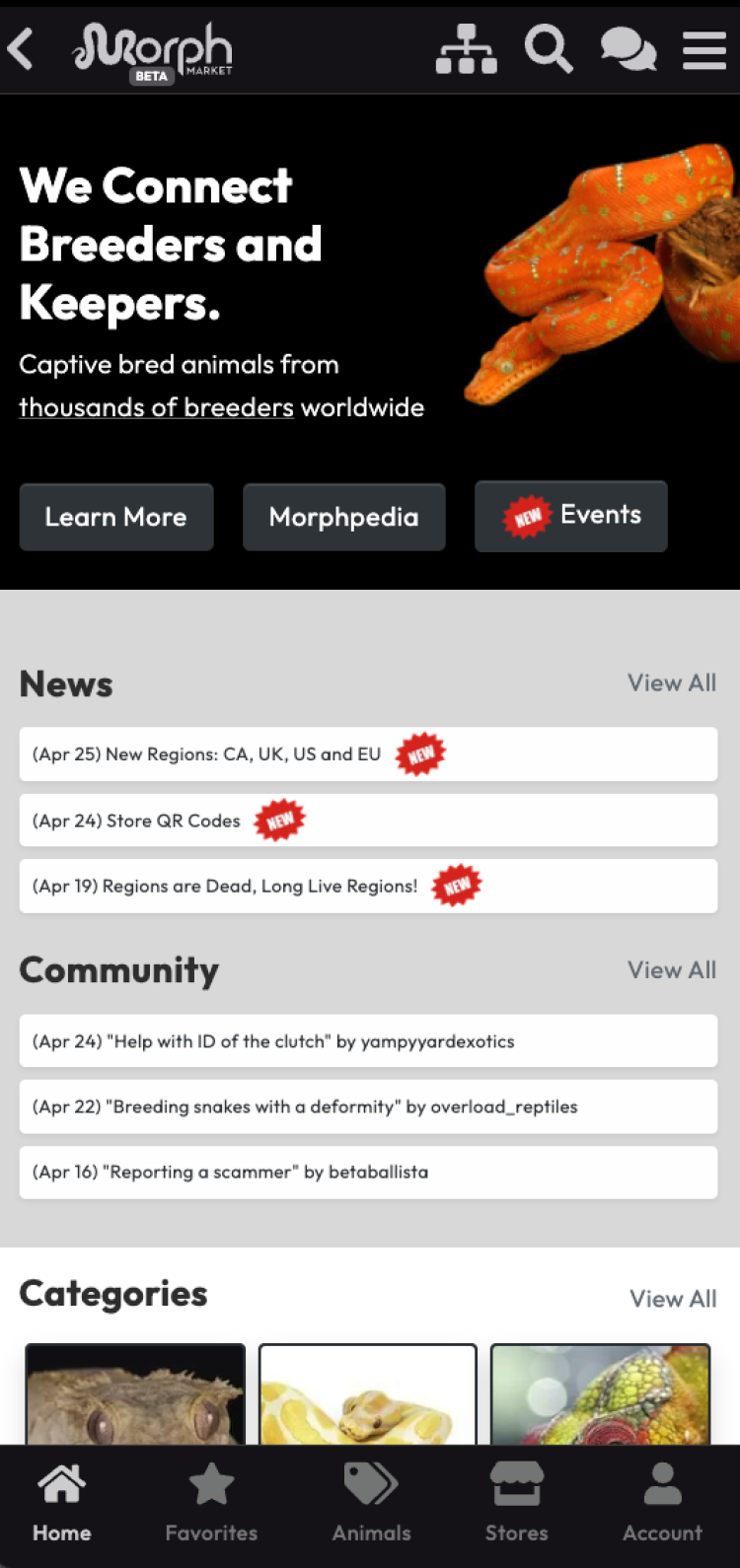Open the Events button
740x1568 pixels.
pos(571,516)
